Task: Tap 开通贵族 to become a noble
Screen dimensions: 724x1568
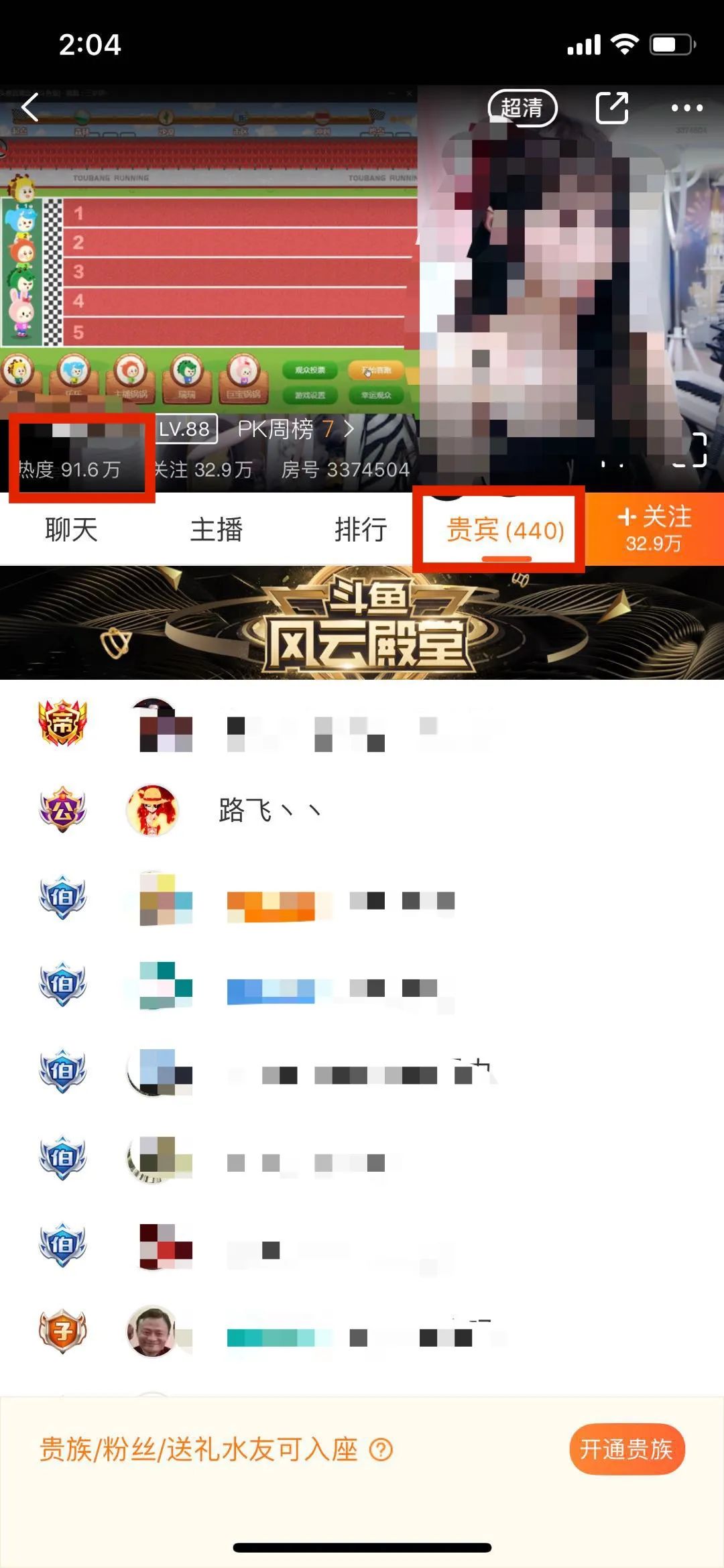Action: click(x=626, y=1449)
